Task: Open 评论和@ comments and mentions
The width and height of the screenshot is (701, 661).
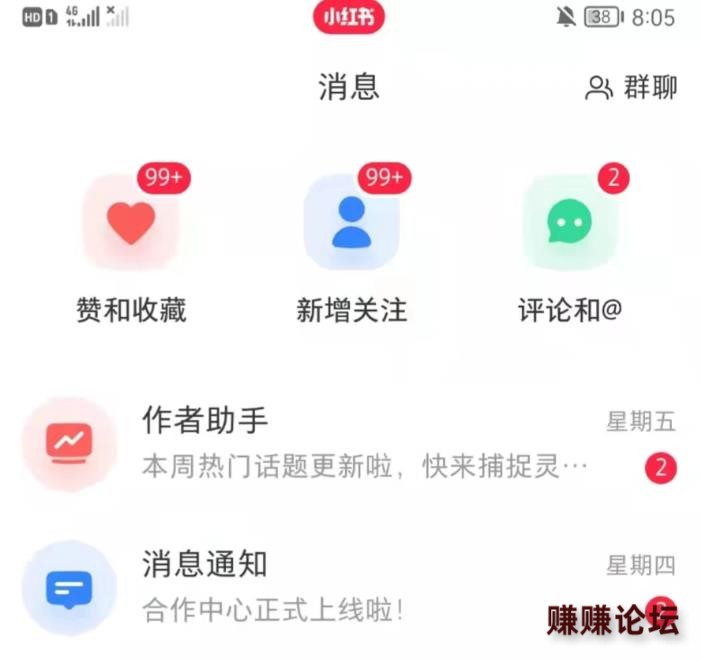Action: click(570, 224)
